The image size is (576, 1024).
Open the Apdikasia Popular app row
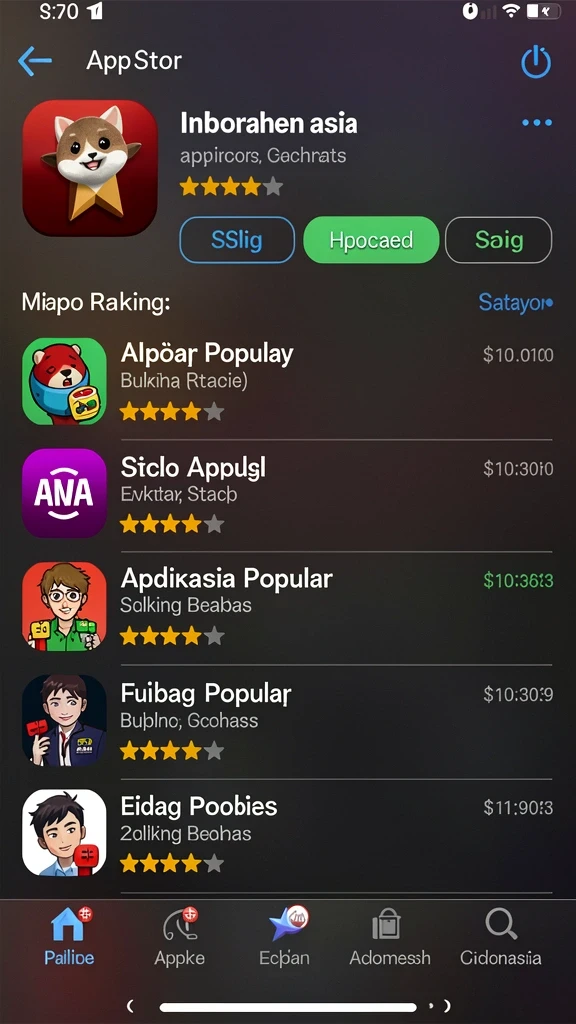pos(287,606)
